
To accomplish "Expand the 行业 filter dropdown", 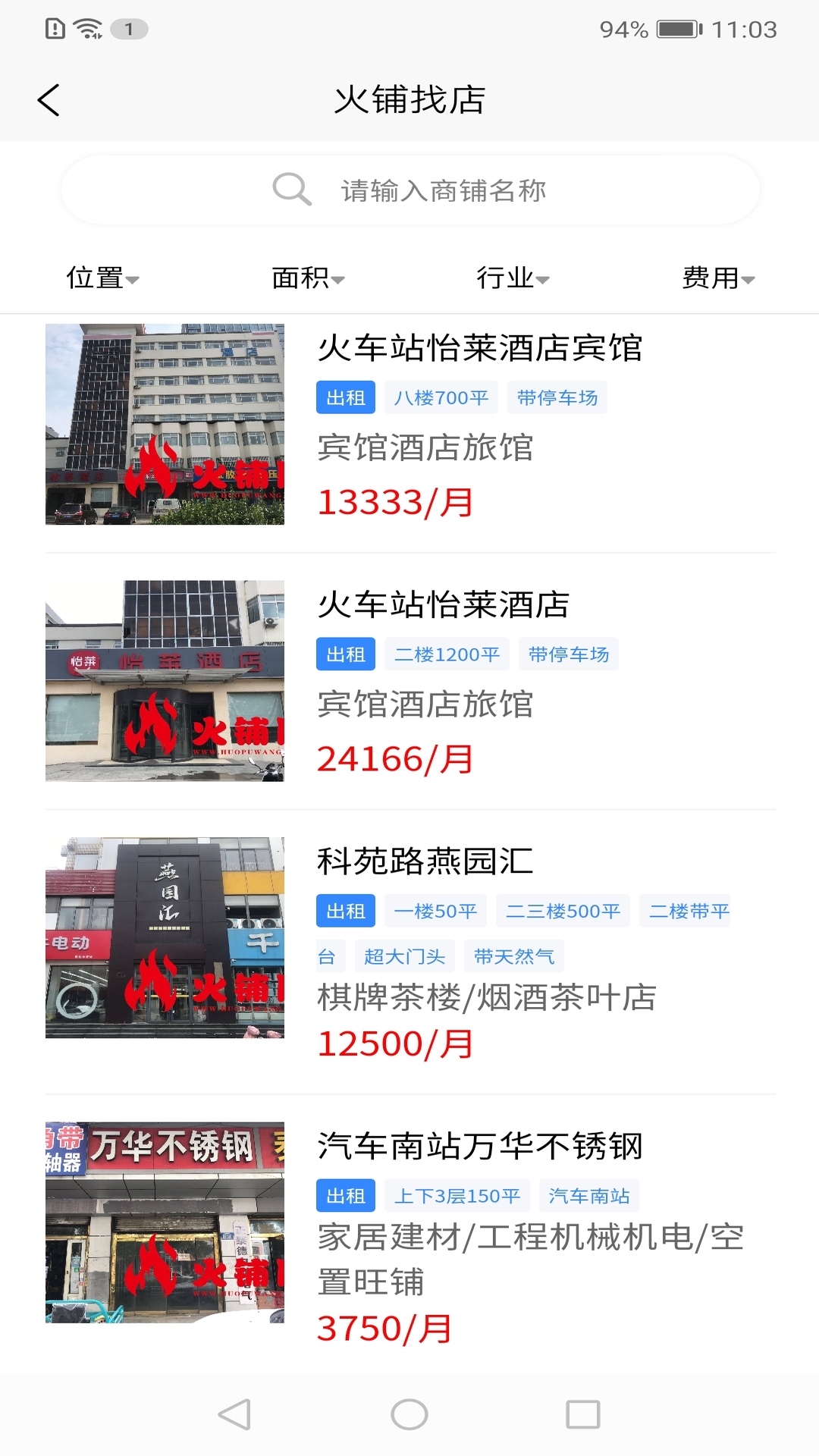I will (513, 278).
